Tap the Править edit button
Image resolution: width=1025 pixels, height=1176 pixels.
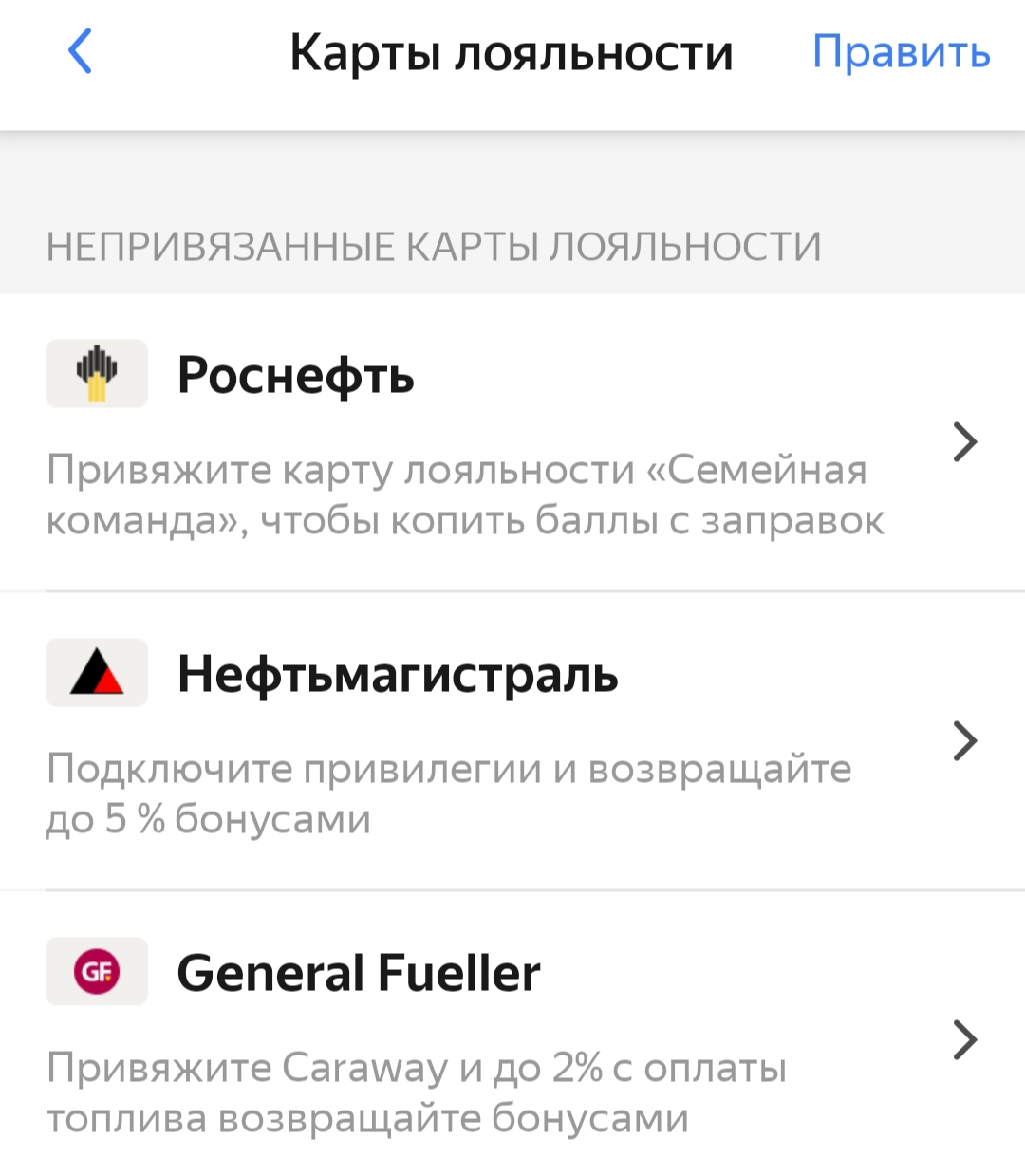(x=901, y=52)
